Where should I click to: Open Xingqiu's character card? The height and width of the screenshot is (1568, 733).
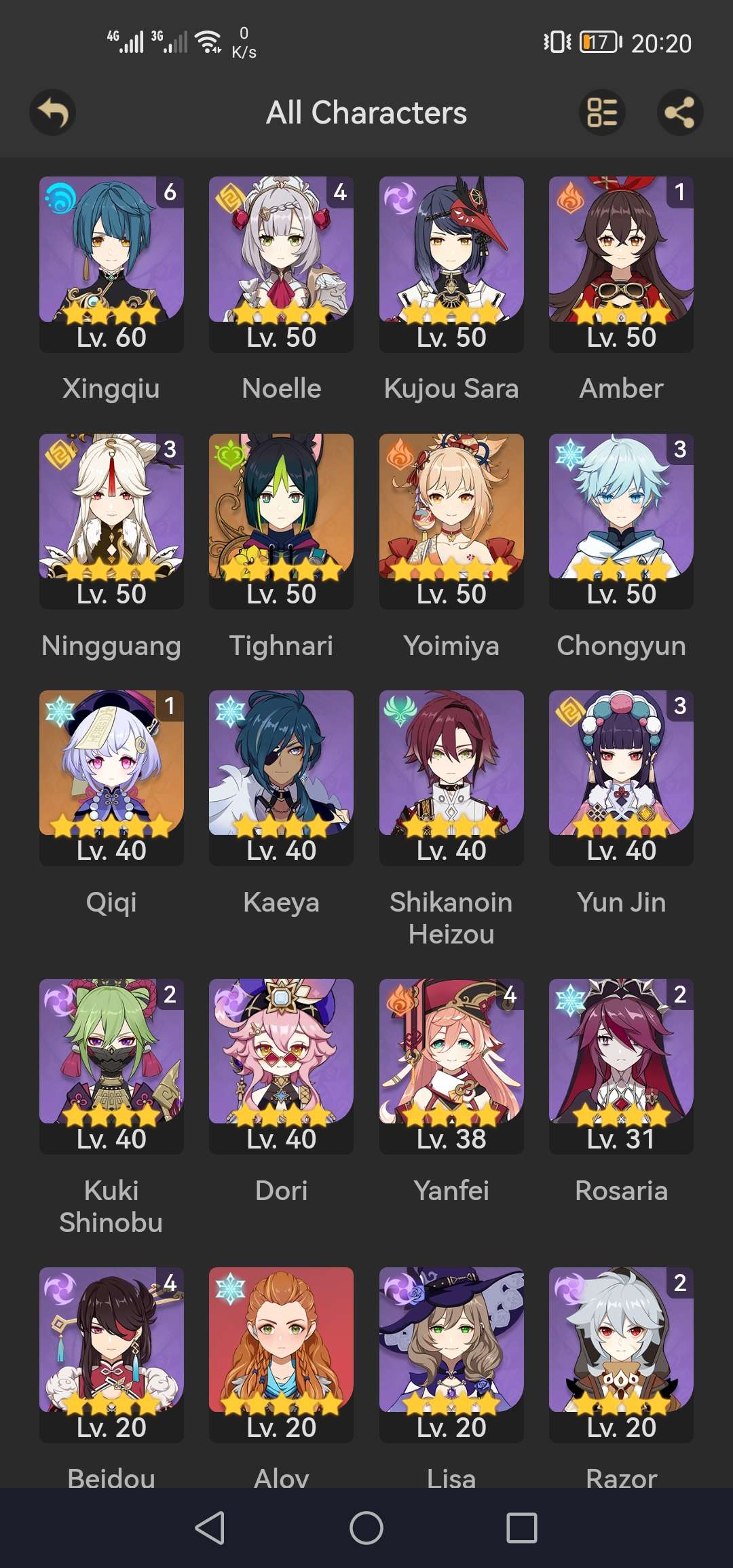[x=111, y=264]
